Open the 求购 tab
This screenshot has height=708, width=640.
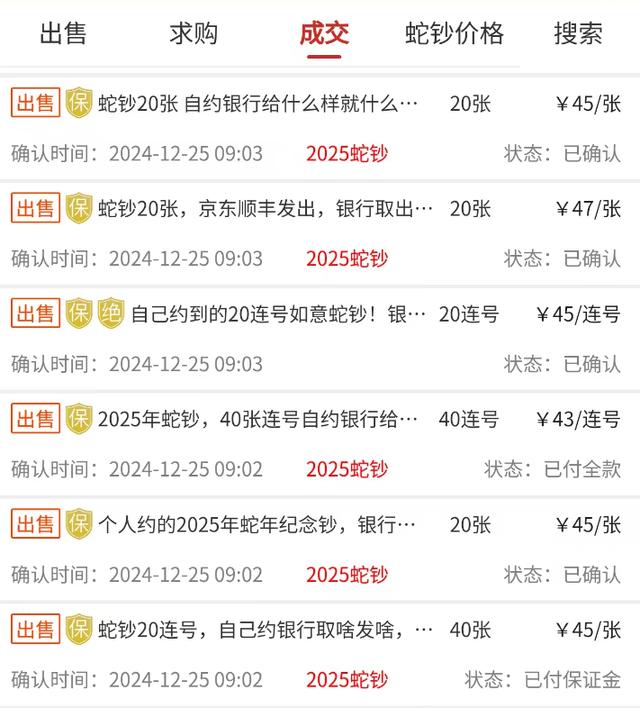pyautogui.click(x=193, y=33)
